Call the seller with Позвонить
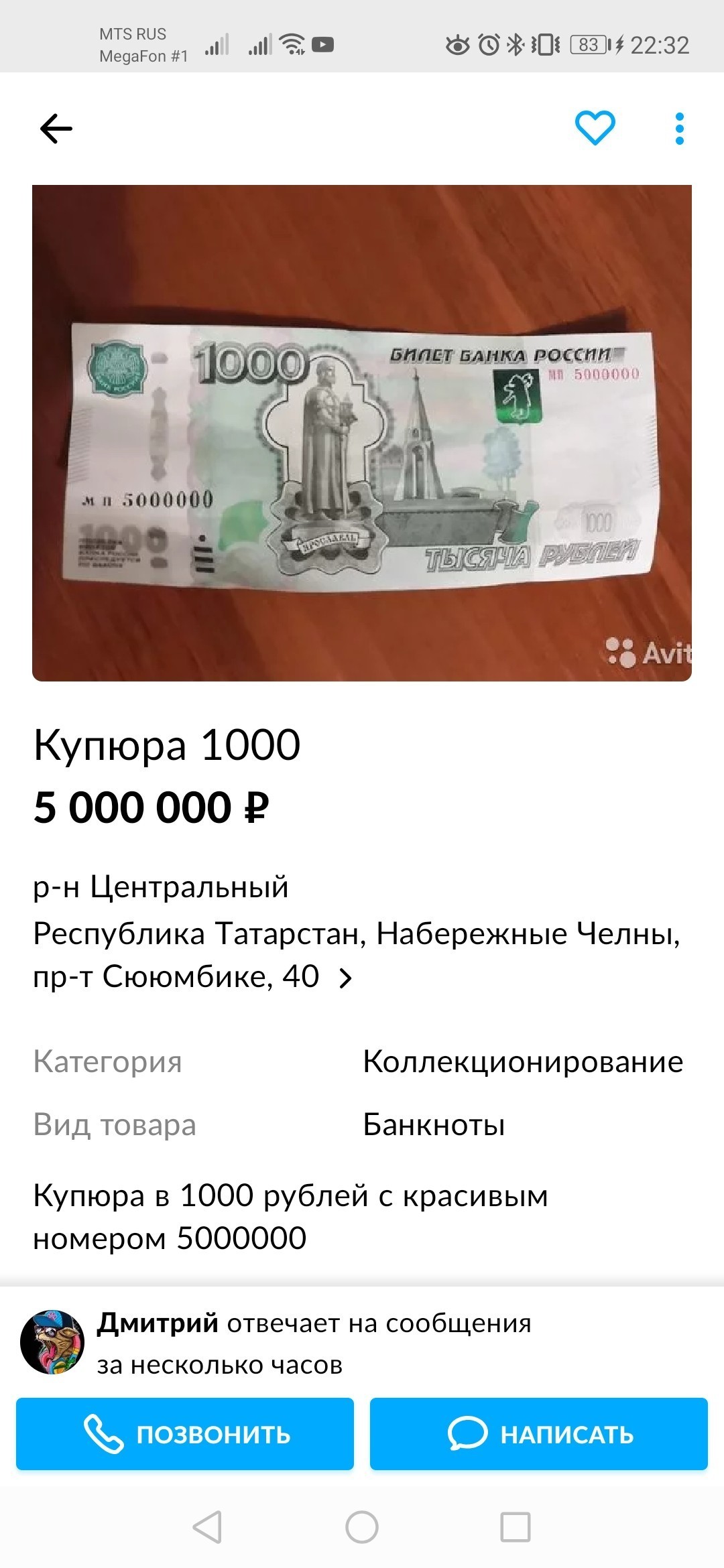This screenshot has height=1568, width=724. pyautogui.click(x=185, y=1434)
